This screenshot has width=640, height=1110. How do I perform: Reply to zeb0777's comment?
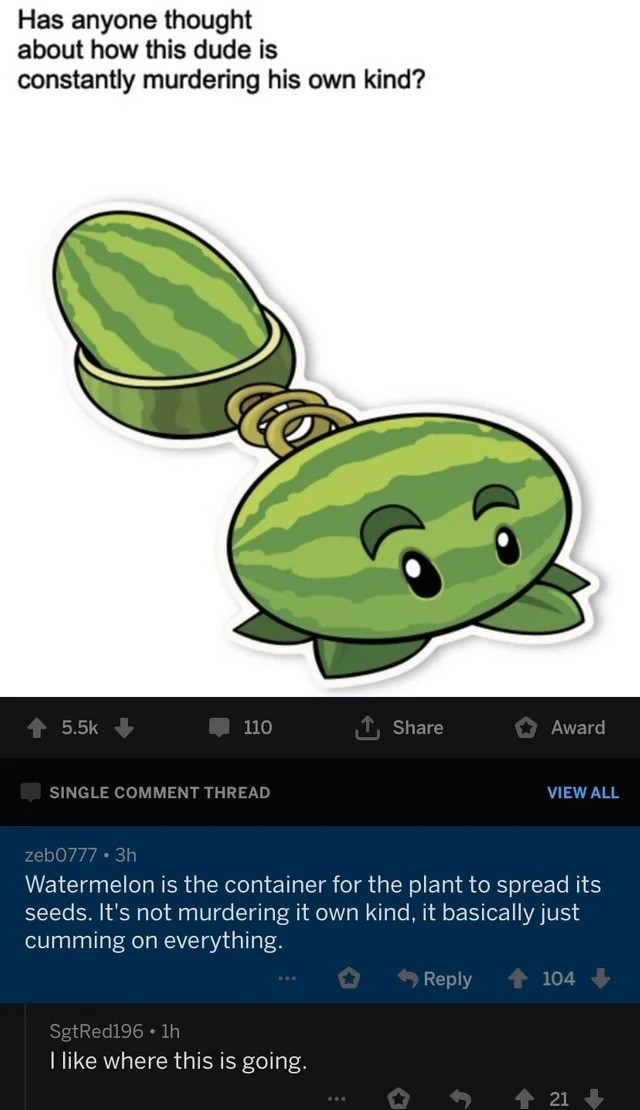click(x=434, y=979)
